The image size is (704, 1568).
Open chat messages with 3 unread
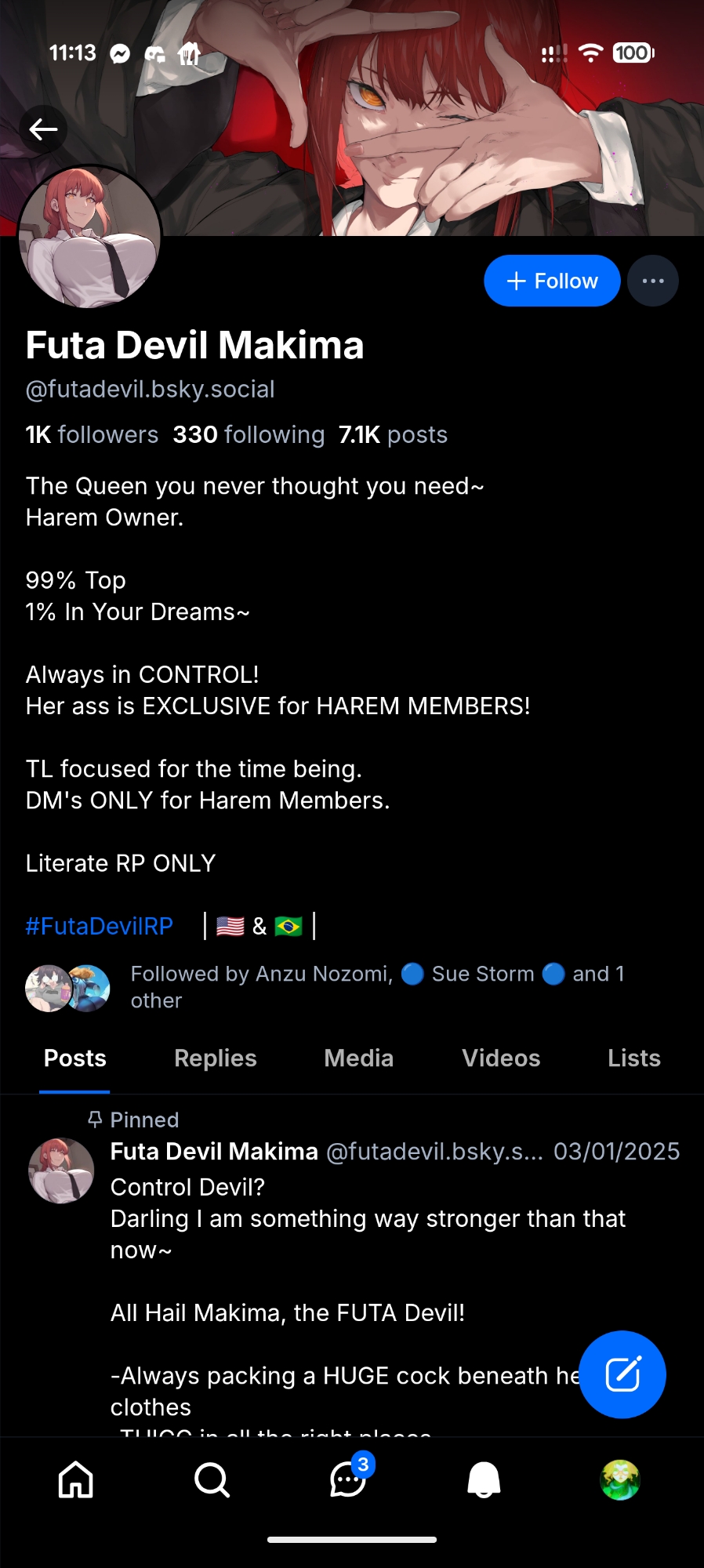click(x=348, y=1480)
